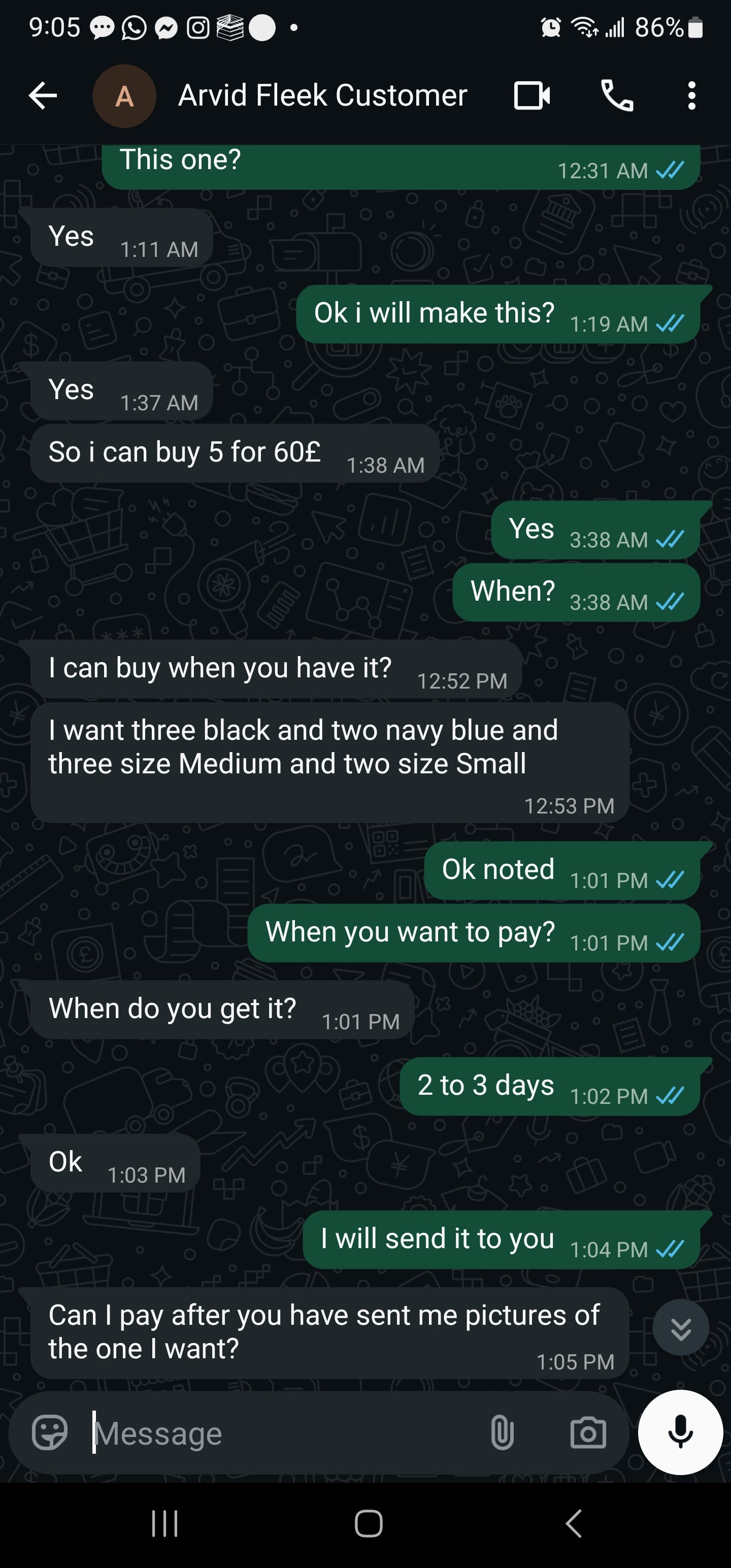The image size is (731, 1568).
Task: Open Arvid Fleek Customer contact info
Action: [322, 95]
